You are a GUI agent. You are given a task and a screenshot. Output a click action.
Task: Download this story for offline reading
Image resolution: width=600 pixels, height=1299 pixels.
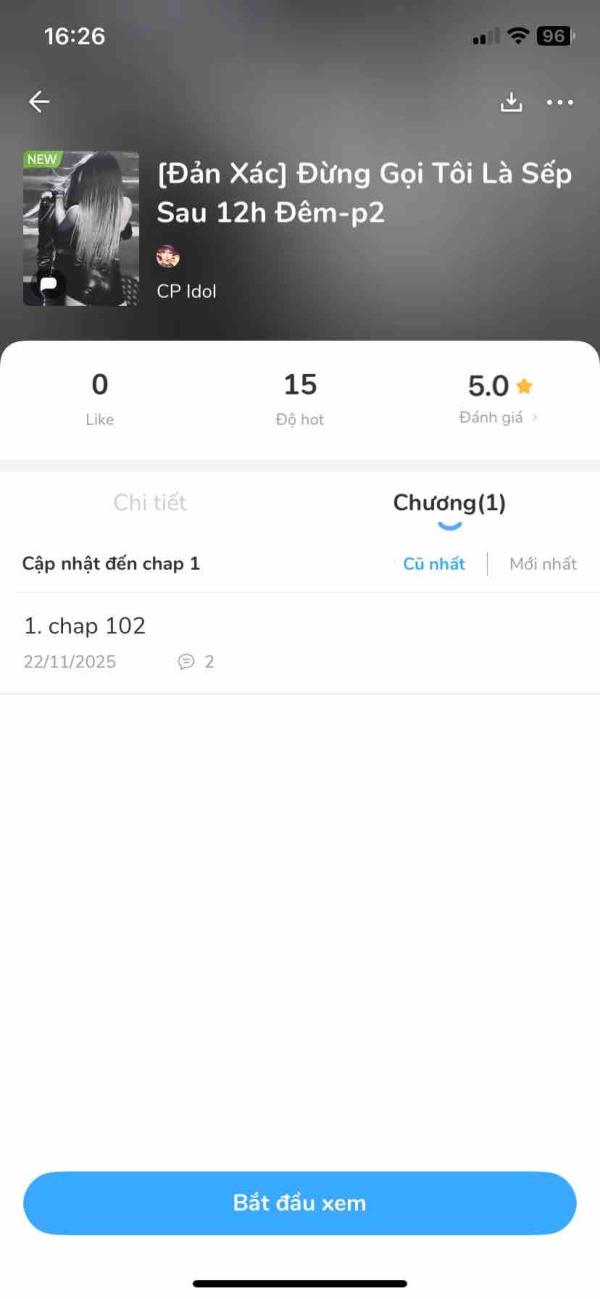pyautogui.click(x=511, y=102)
